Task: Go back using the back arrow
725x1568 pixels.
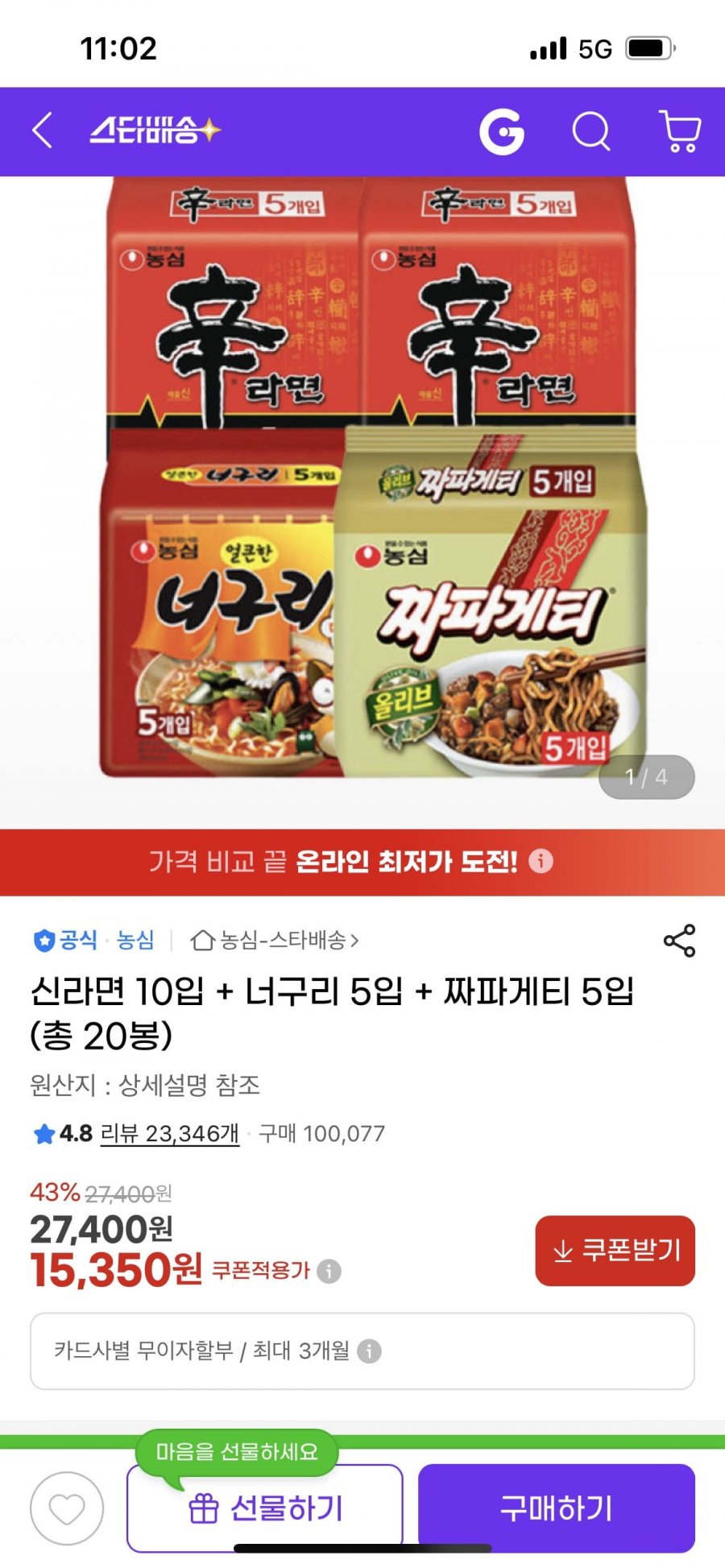Action: click(x=43, y=132)
